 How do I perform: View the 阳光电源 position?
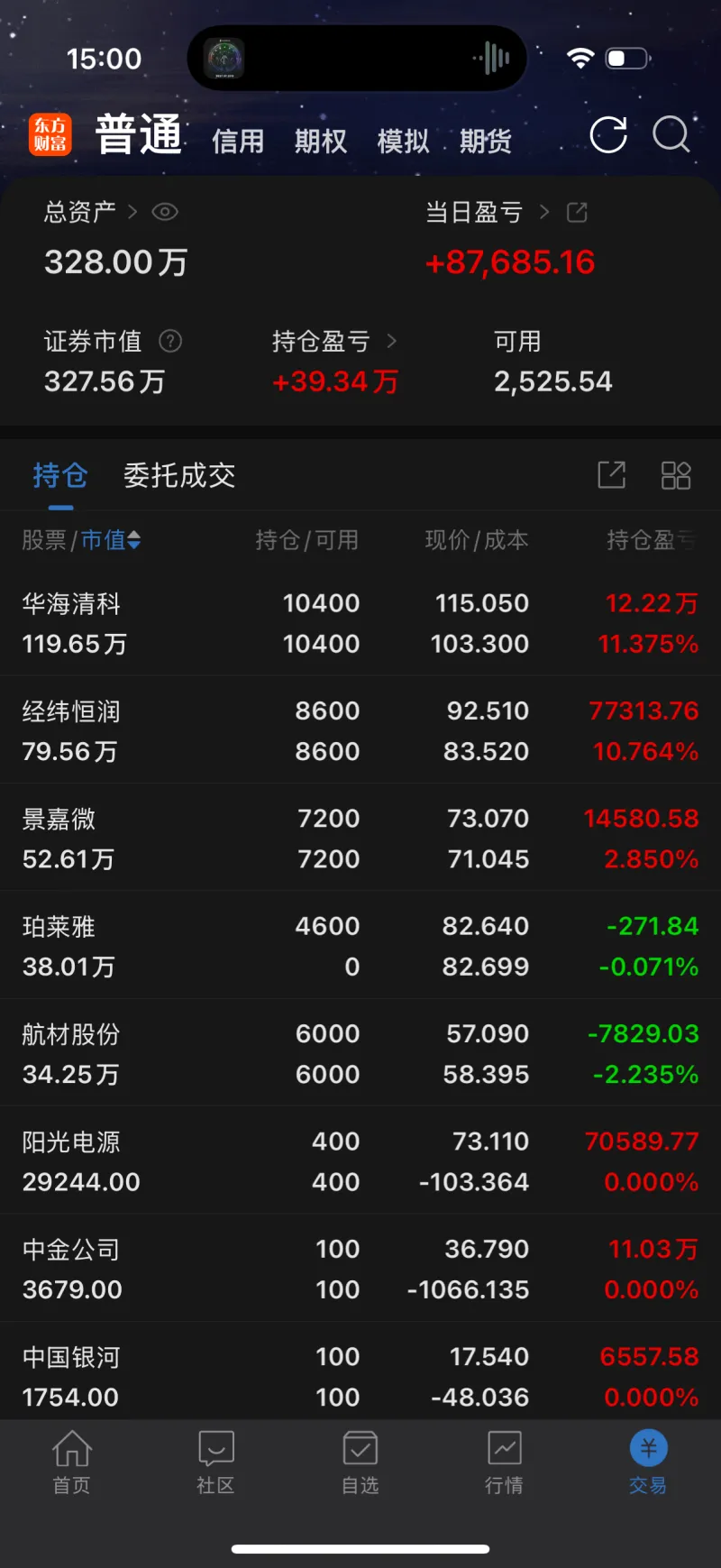(360, 1160)
